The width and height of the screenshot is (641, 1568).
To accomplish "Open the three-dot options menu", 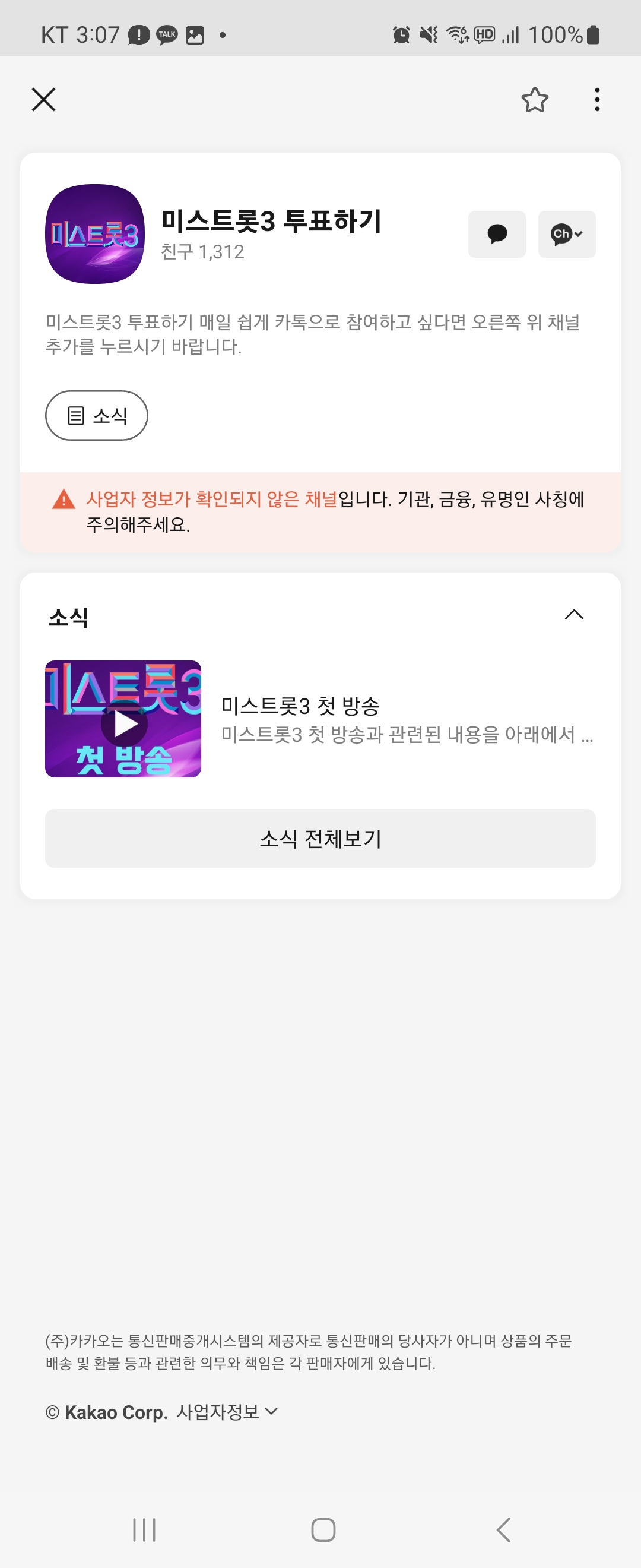I will 596,99.
